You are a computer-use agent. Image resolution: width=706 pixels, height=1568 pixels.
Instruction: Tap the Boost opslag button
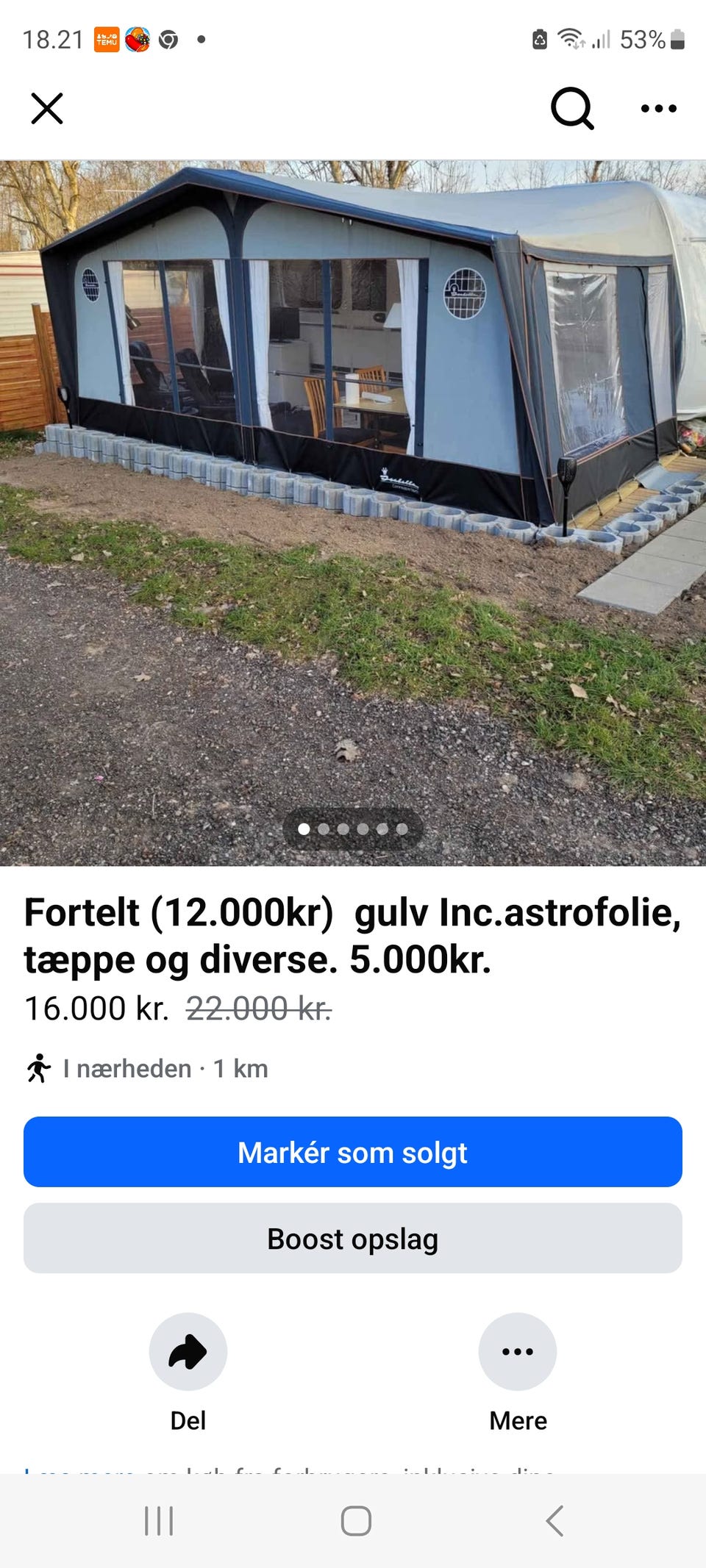[353, 1238]
